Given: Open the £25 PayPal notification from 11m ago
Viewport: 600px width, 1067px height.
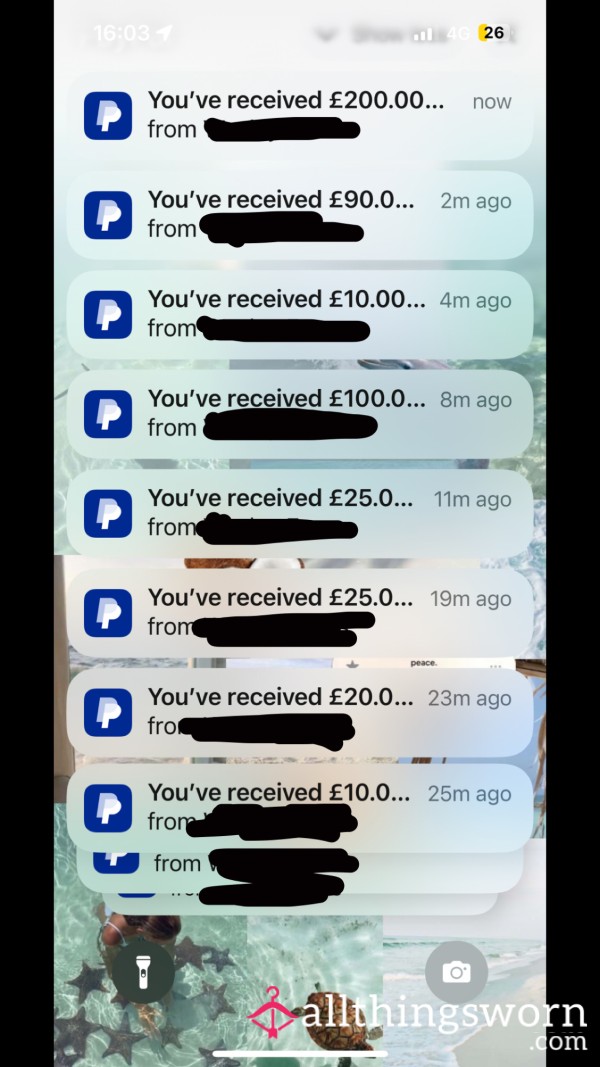Looking at the screenshot, I should pos(300,513).
